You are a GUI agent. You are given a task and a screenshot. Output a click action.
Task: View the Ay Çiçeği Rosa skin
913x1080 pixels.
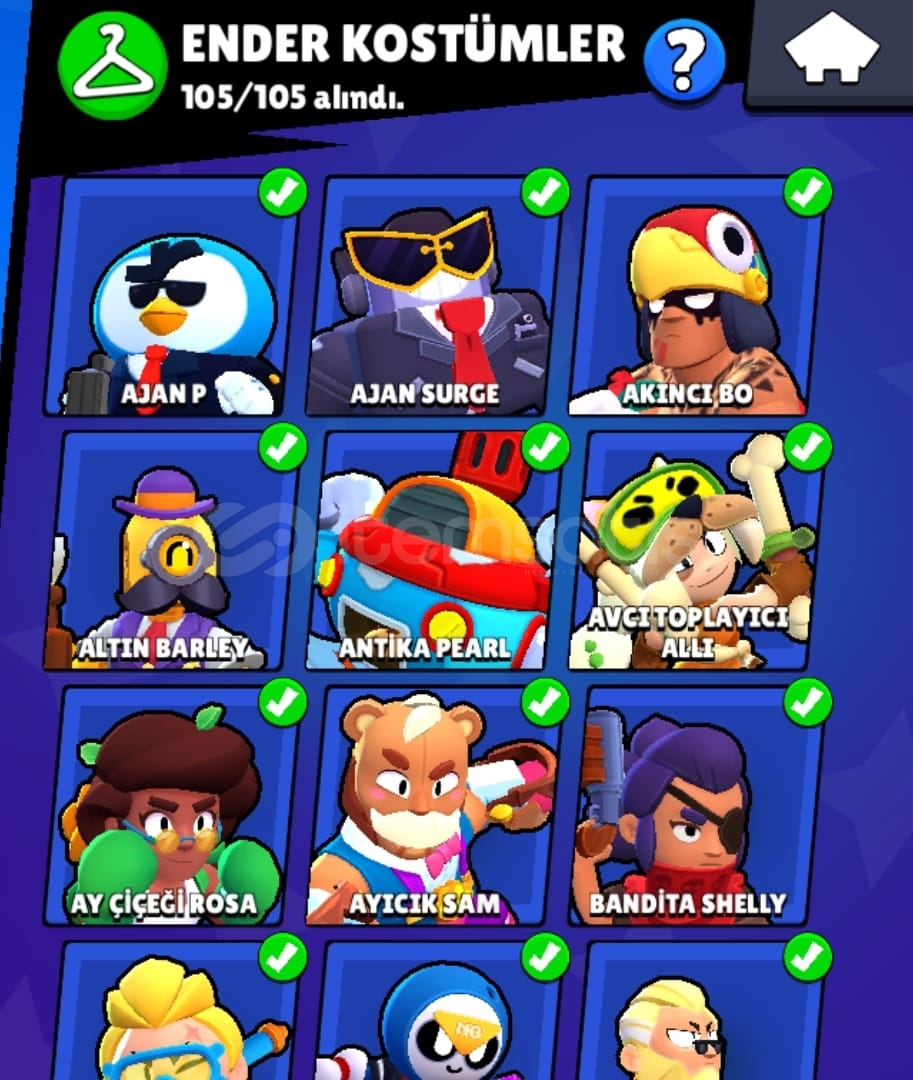click(172, 806)
